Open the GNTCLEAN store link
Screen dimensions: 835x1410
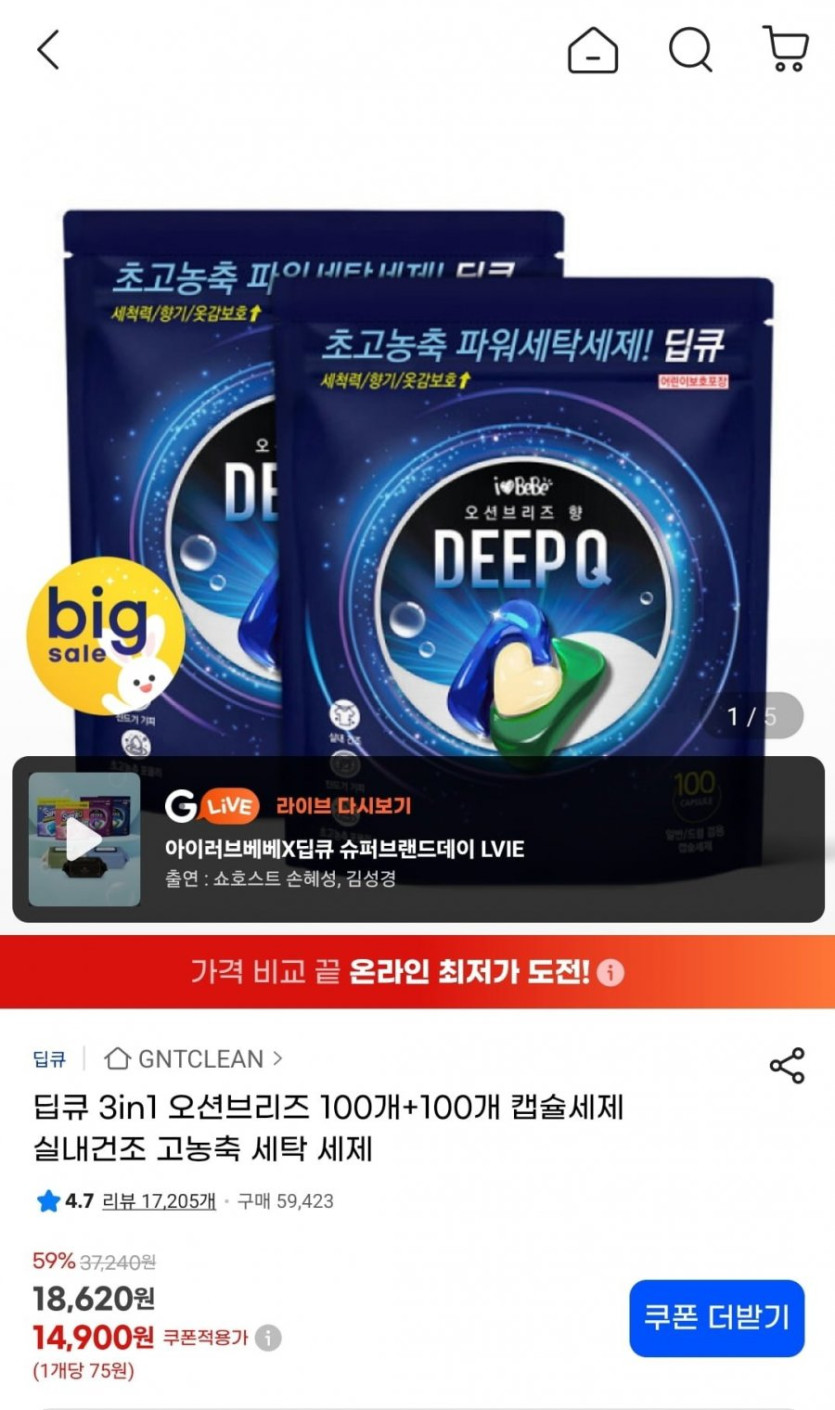coord(194,1058)
